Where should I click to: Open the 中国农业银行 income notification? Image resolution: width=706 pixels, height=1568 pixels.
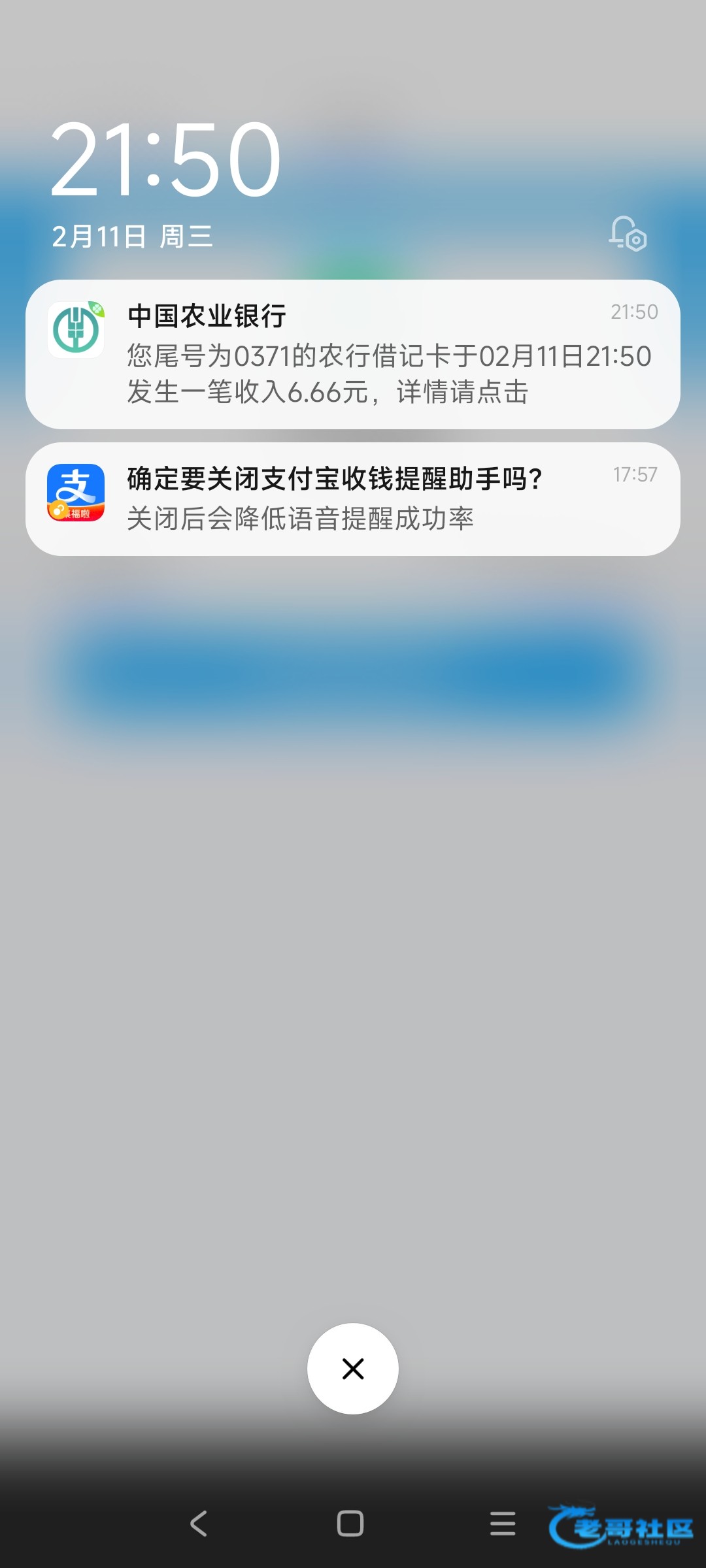pos(353,354)
